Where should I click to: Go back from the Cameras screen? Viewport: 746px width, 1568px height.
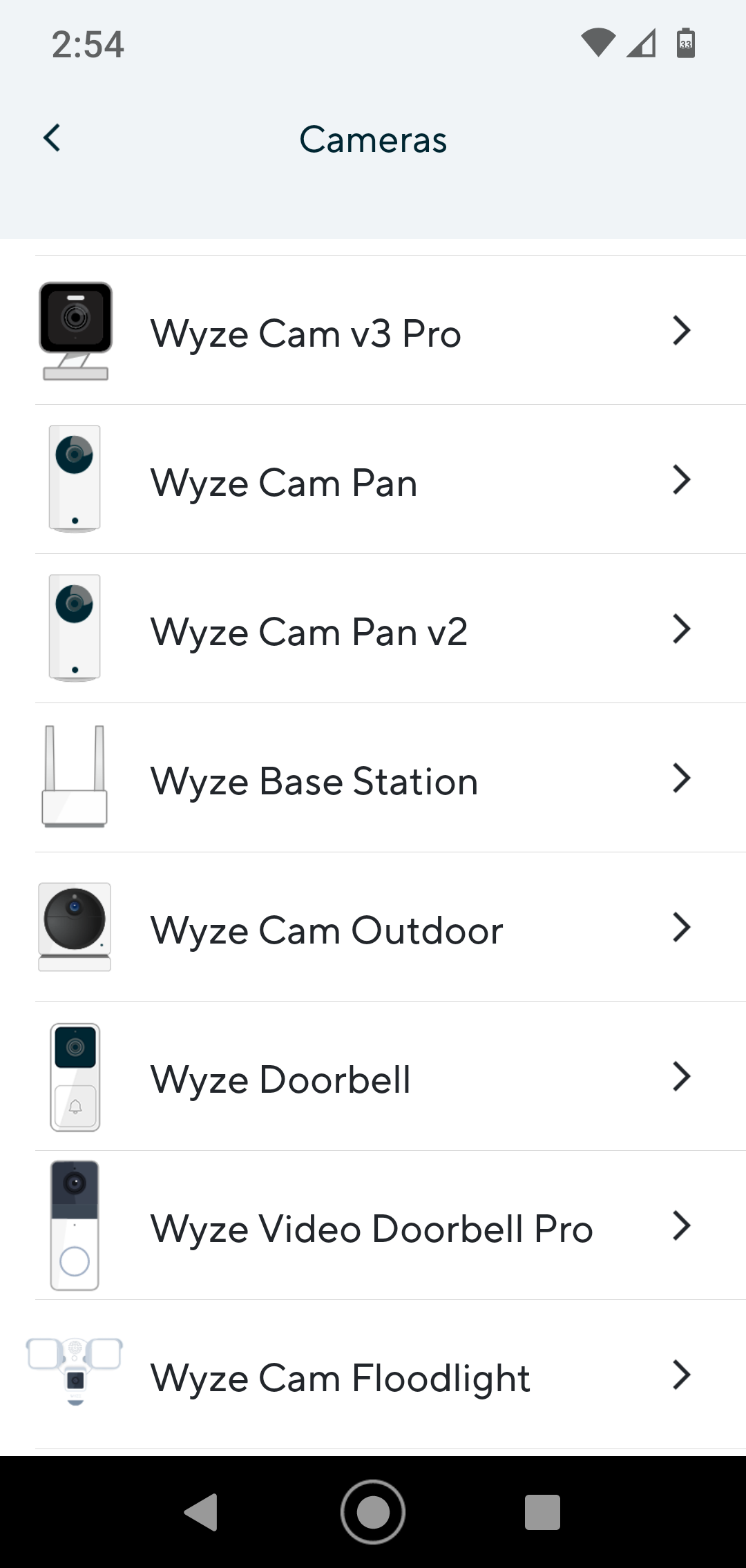(52, 138)
